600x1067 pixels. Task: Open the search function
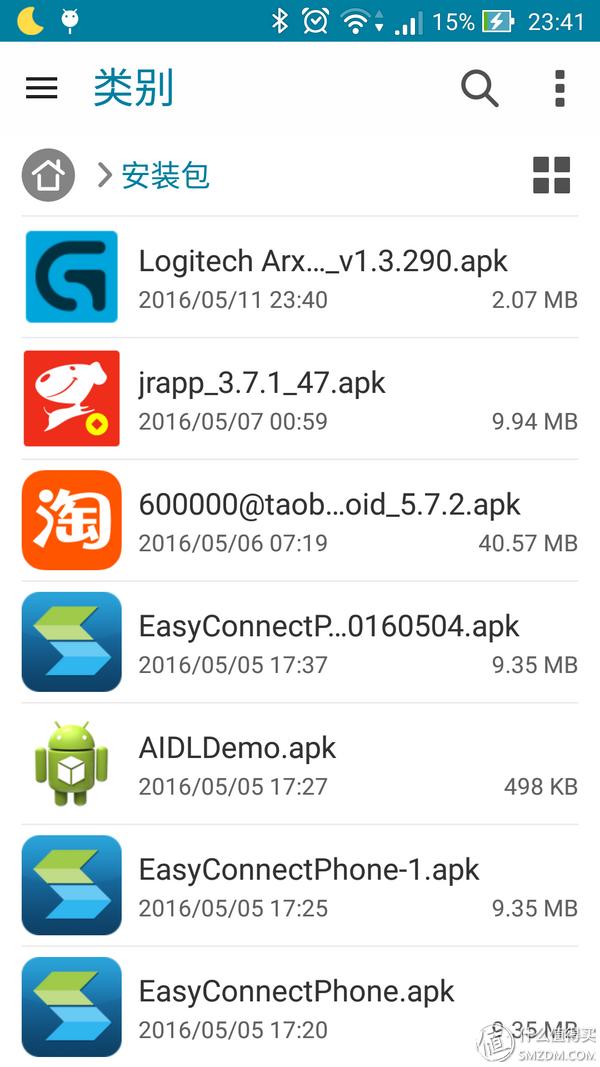(x=479, y=89)
